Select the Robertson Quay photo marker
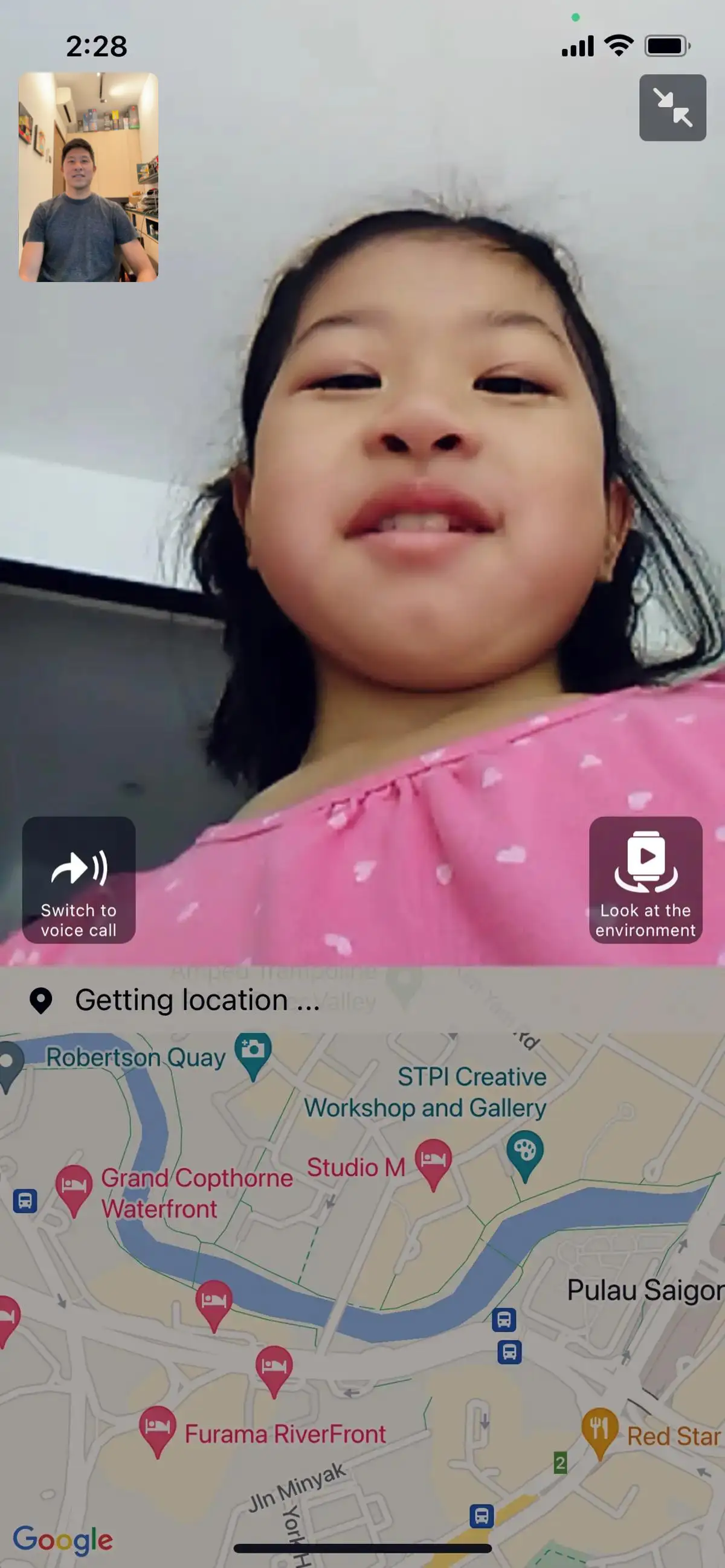The width and height of the screenshot is (725, 1568). click(x=253, y=1052)
